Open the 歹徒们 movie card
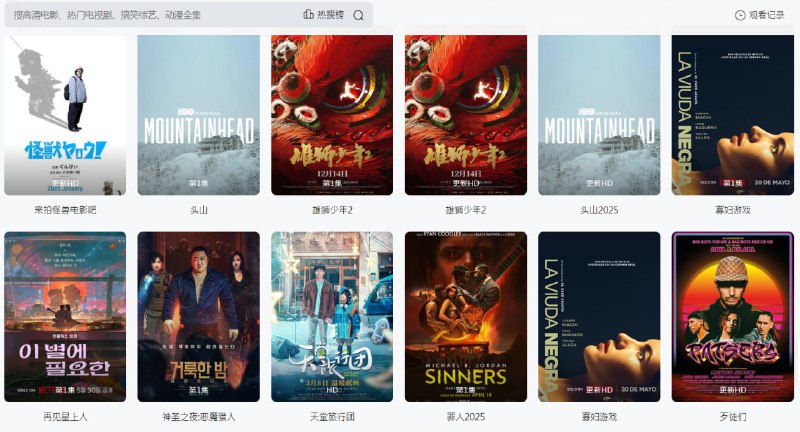 coord(733,316)
